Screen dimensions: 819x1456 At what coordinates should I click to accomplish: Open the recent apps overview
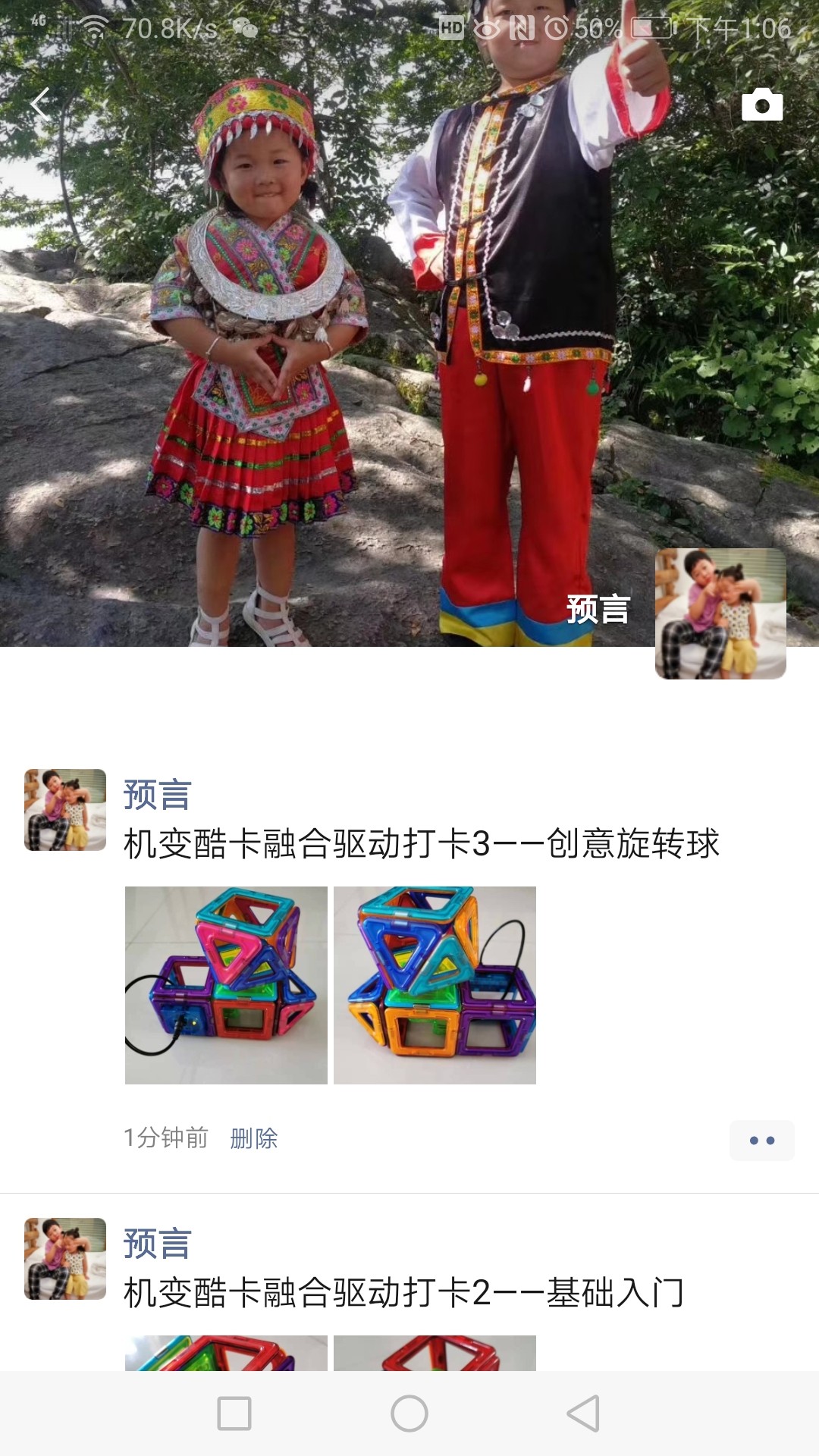pyautogui.click(x=234, y=1414)
